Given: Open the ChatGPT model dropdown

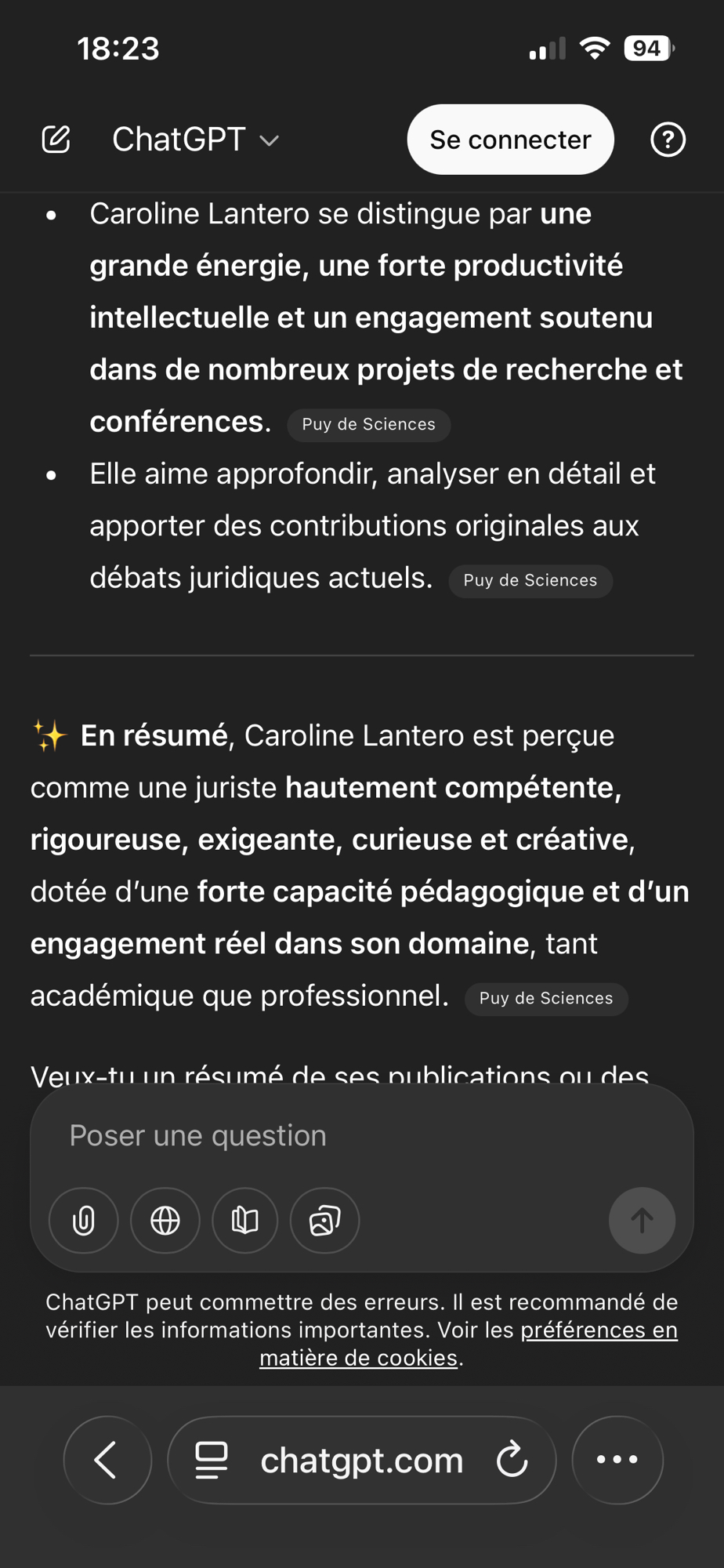Looking at the screenshot, I should [x=195, y=140].
